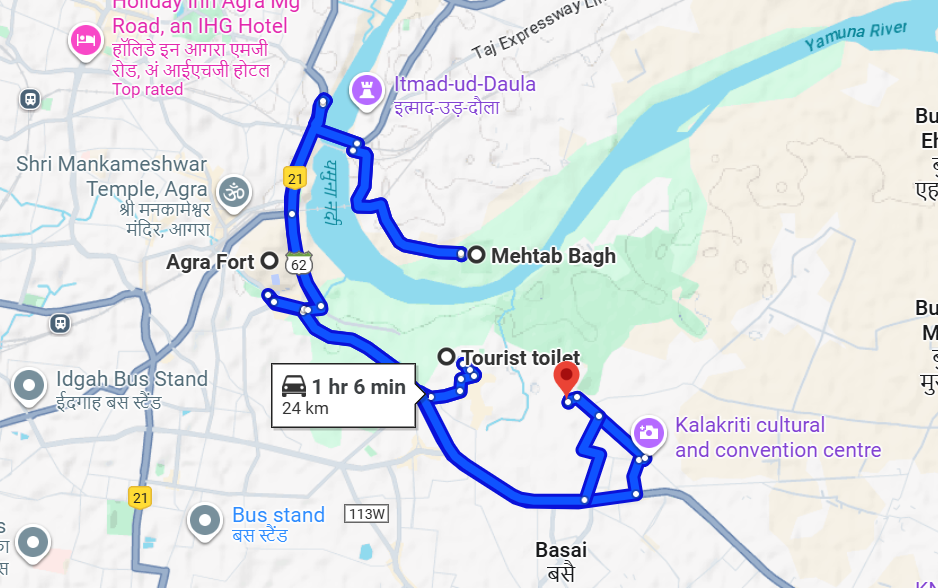Select the Mehtab Bagh route stop
Screen dimensions: 938x588
coord(477,255)
